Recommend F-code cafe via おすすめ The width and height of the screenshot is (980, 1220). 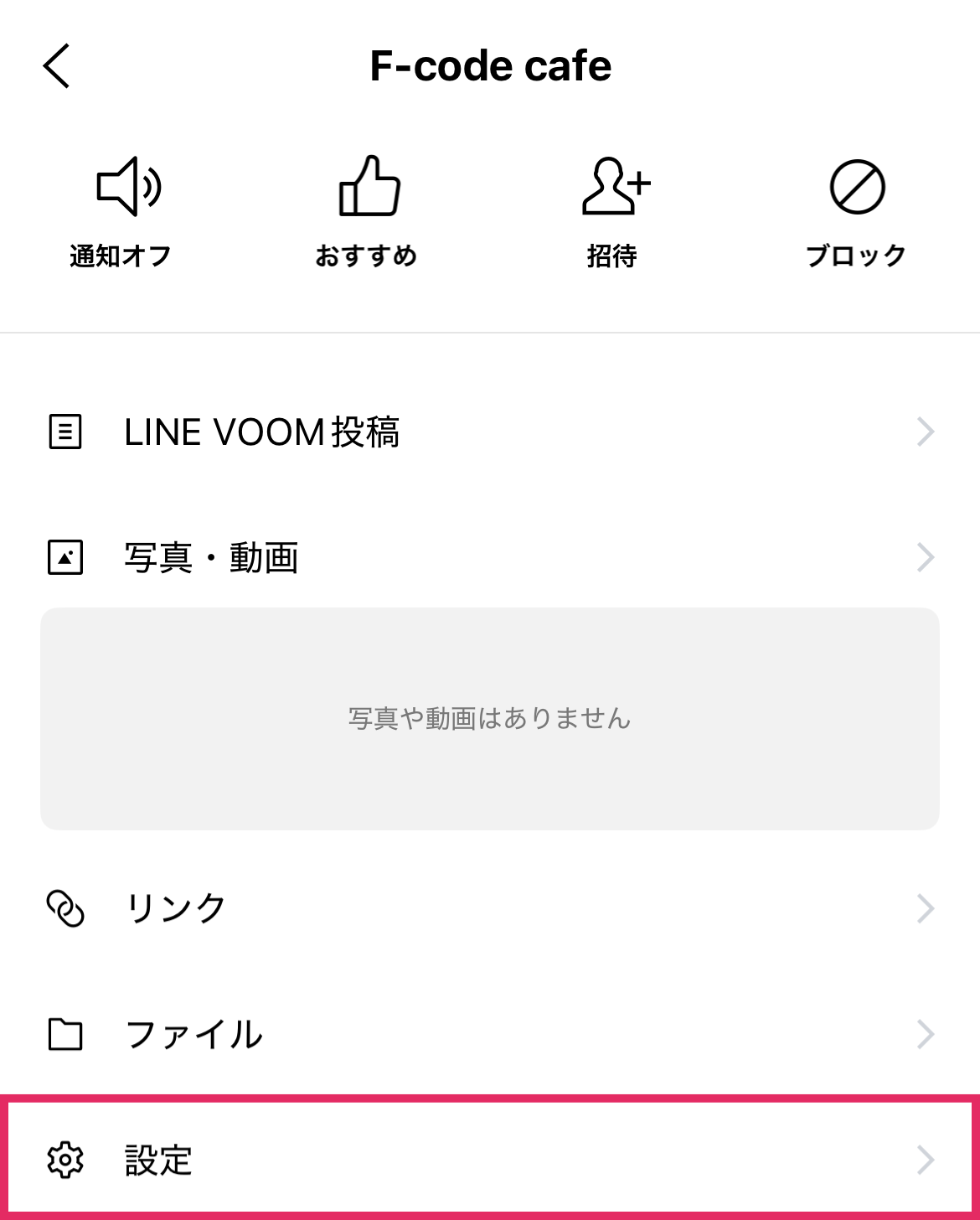(367, 209)
